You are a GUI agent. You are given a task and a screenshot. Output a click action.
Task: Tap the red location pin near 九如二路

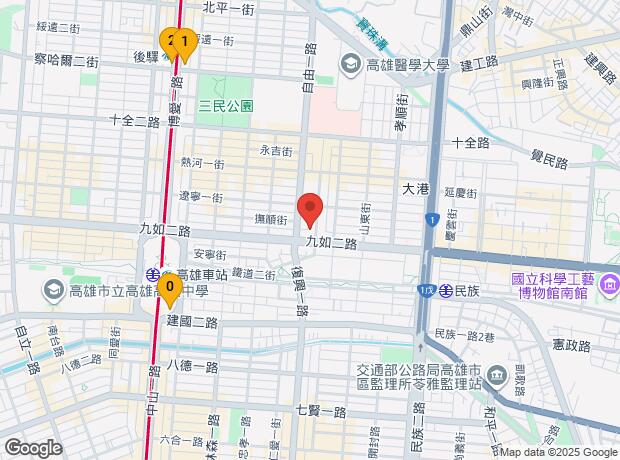(x=310, y=210)
